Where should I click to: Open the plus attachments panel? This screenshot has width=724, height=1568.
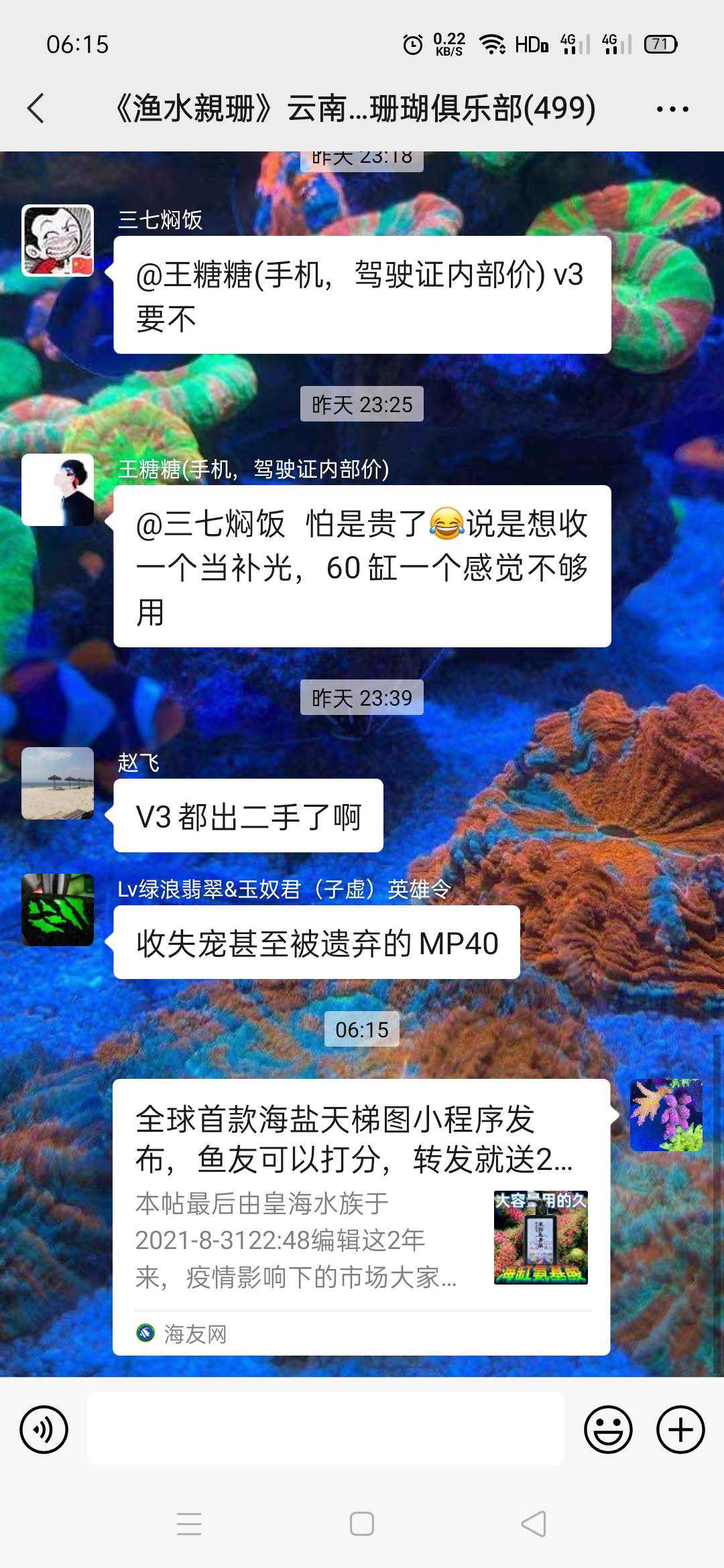680,1429
